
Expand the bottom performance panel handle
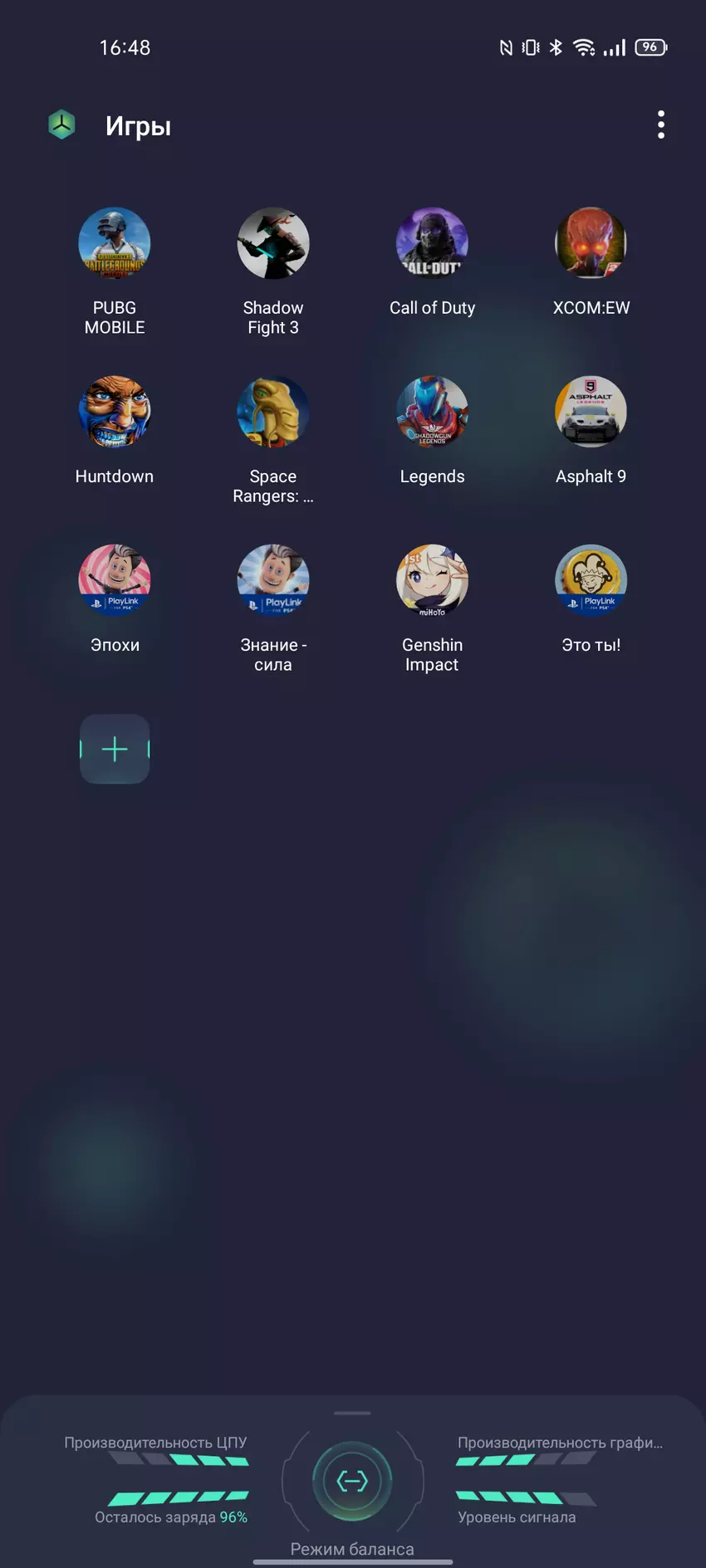pyautogui.click(x=352, y=1413)
